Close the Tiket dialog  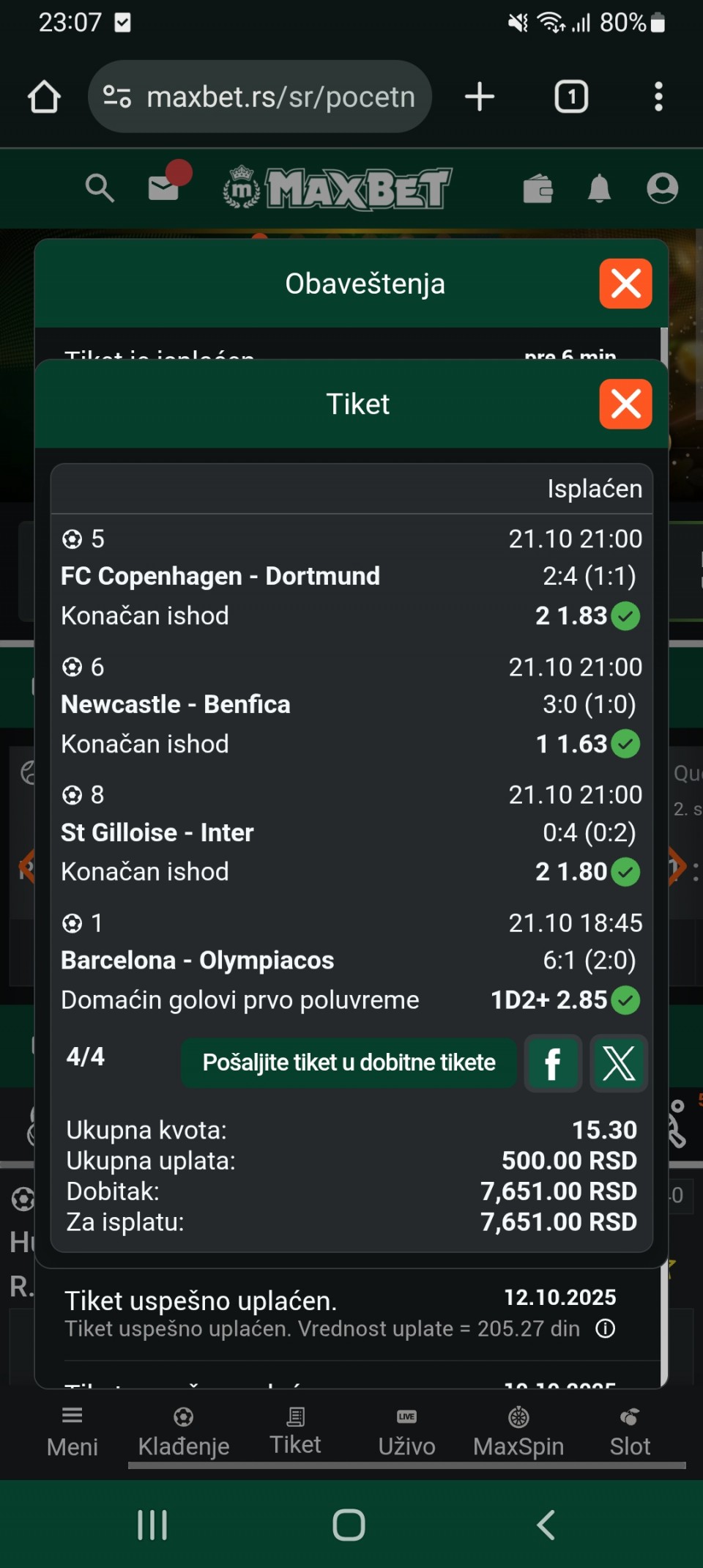click(x=625, y=404)
